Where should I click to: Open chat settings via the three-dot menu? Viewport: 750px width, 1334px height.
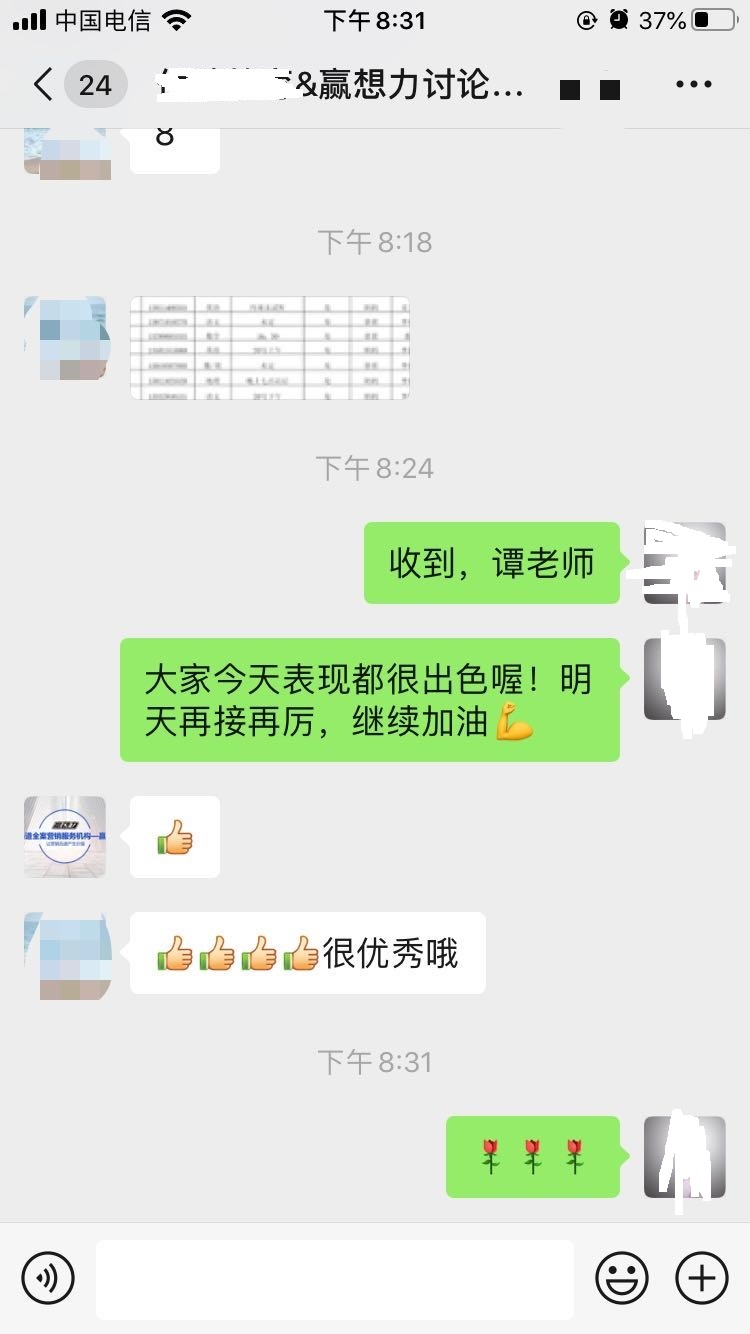(694, 85)
